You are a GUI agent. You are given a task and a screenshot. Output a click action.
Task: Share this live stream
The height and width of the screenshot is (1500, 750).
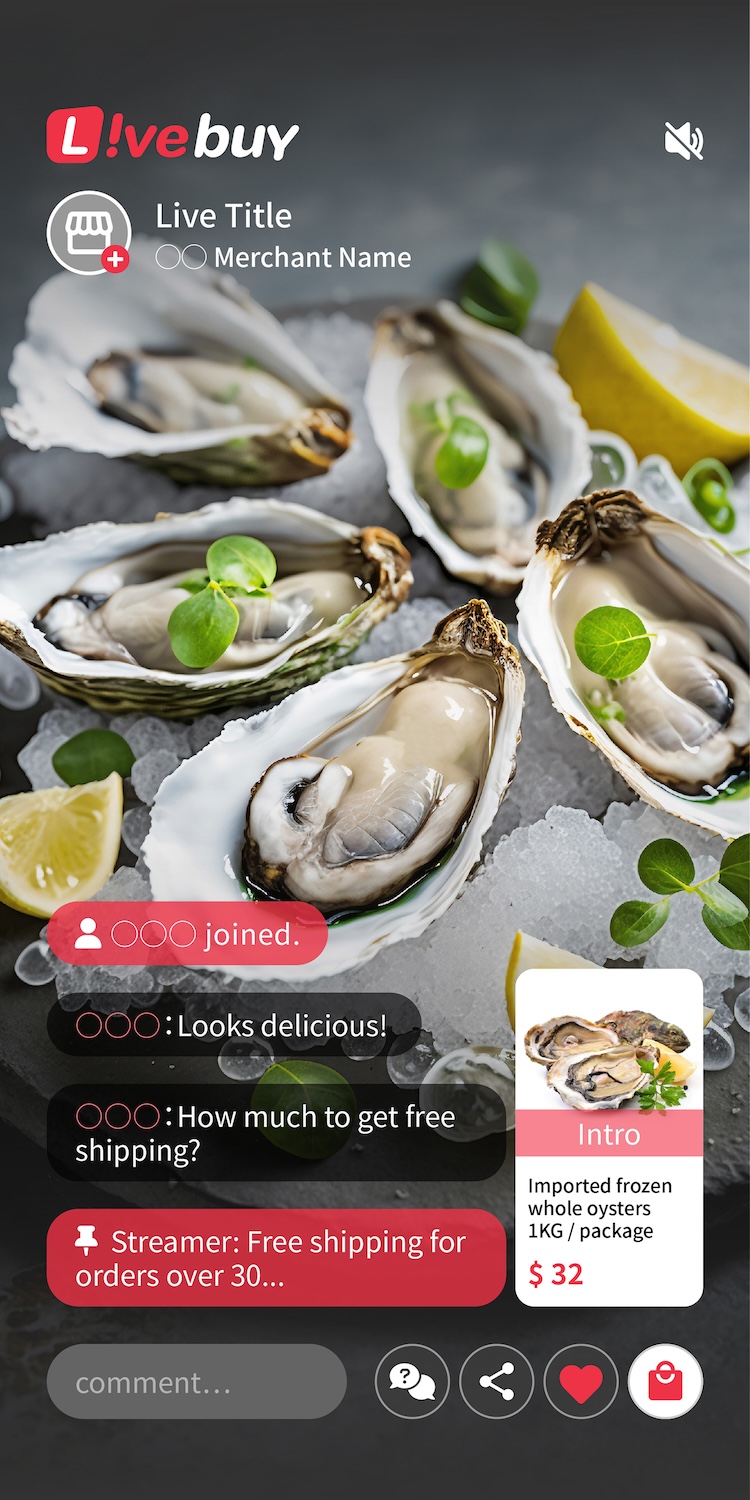coord(497,1382)
